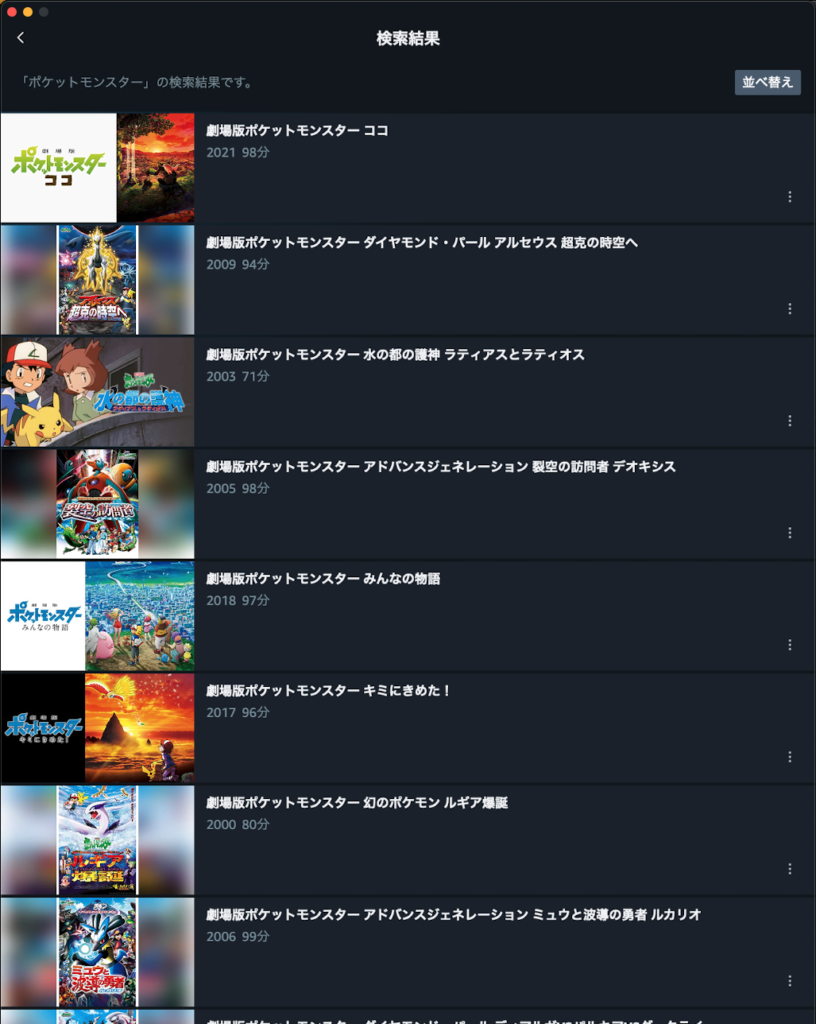Open overflow menu for みんなの物語
816x1024 pixels.
[x=790, y=645]
